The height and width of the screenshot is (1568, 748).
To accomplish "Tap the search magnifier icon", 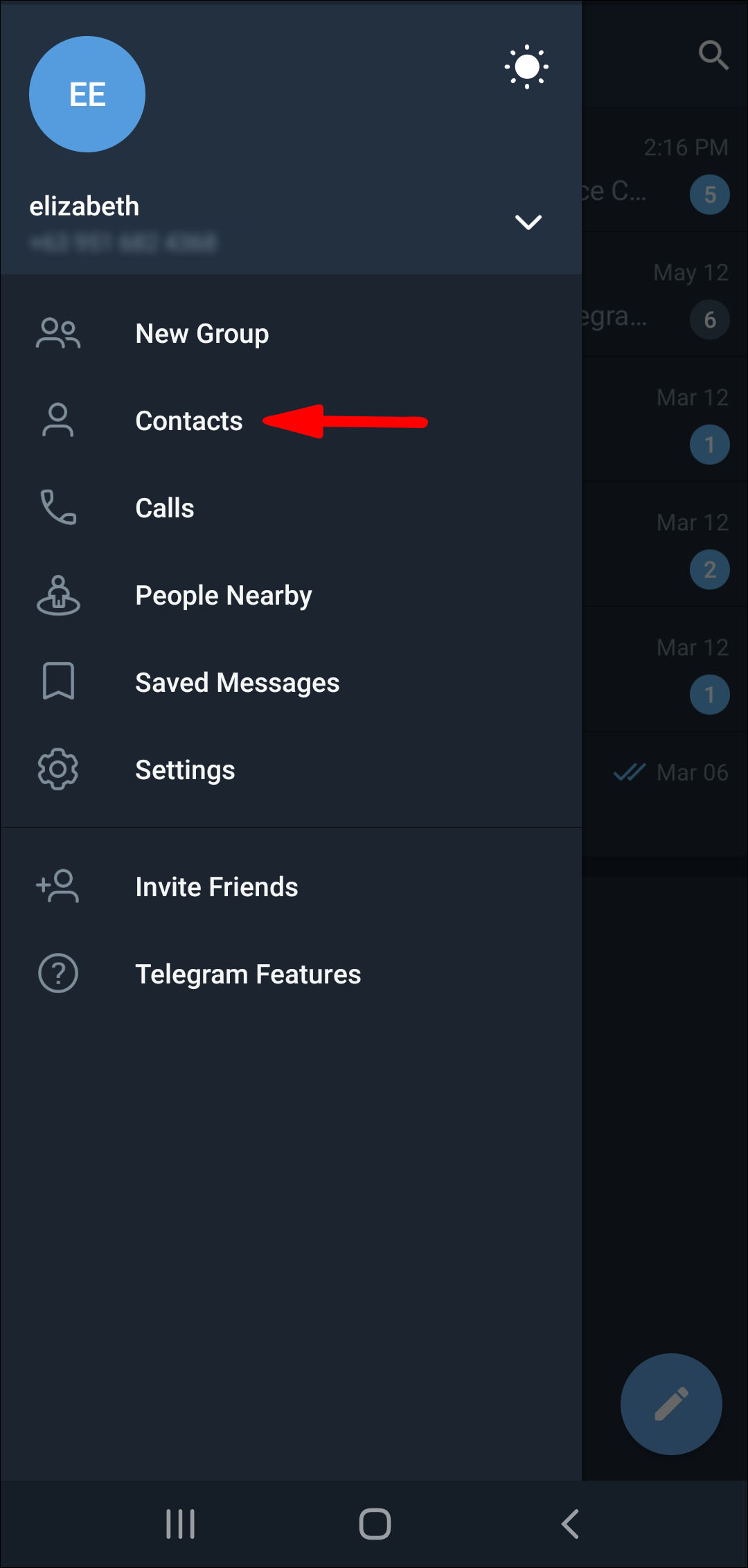I will point(713,55).
